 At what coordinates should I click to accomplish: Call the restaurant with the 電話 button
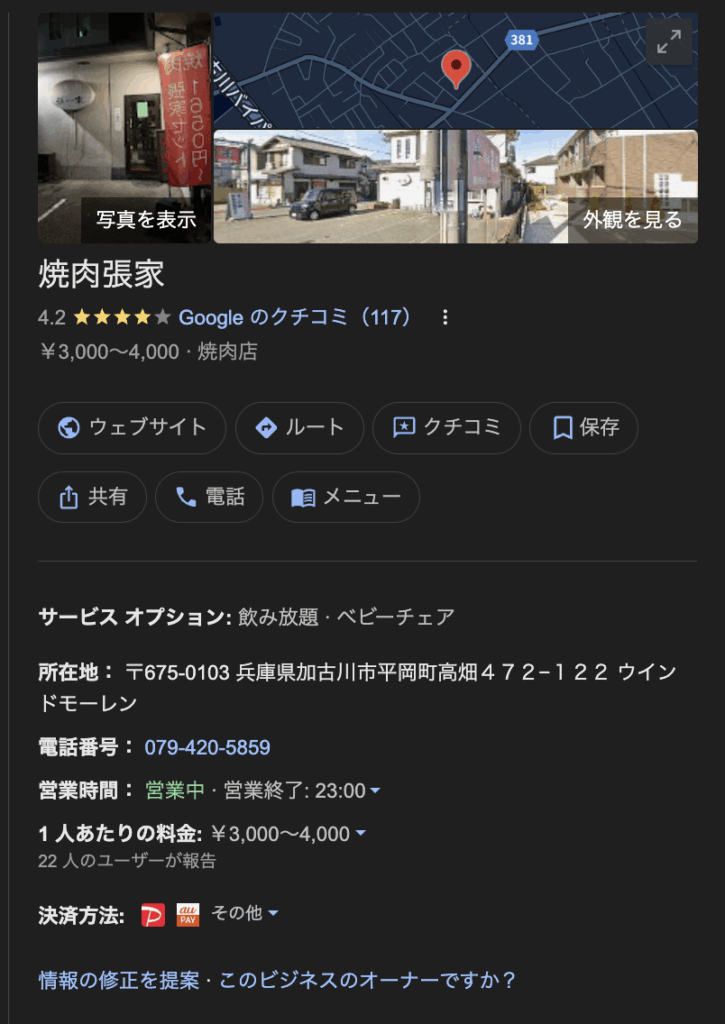click(209, 497)
